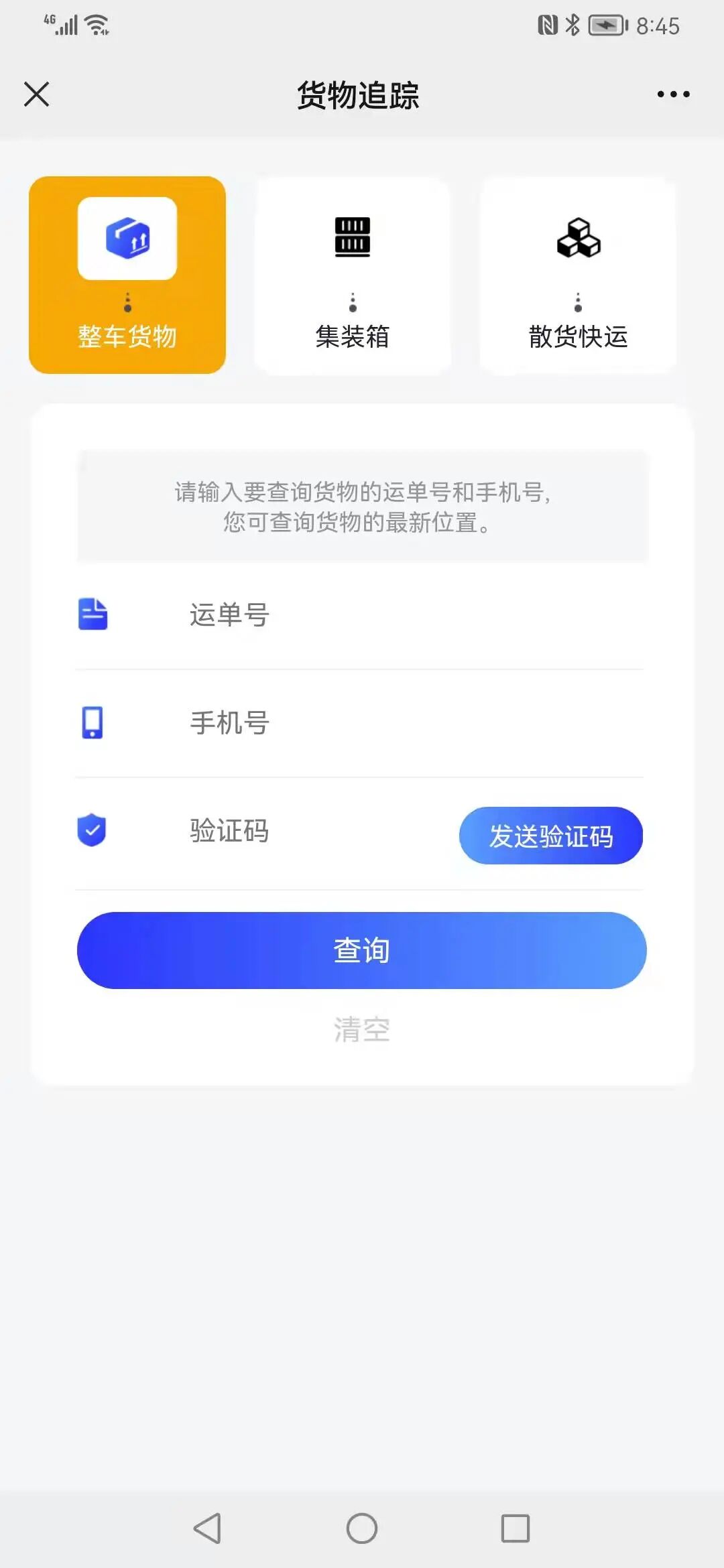Go to the system home screen
The height and width of the screenshot is (1568, 724).
tap(362, 1528)
